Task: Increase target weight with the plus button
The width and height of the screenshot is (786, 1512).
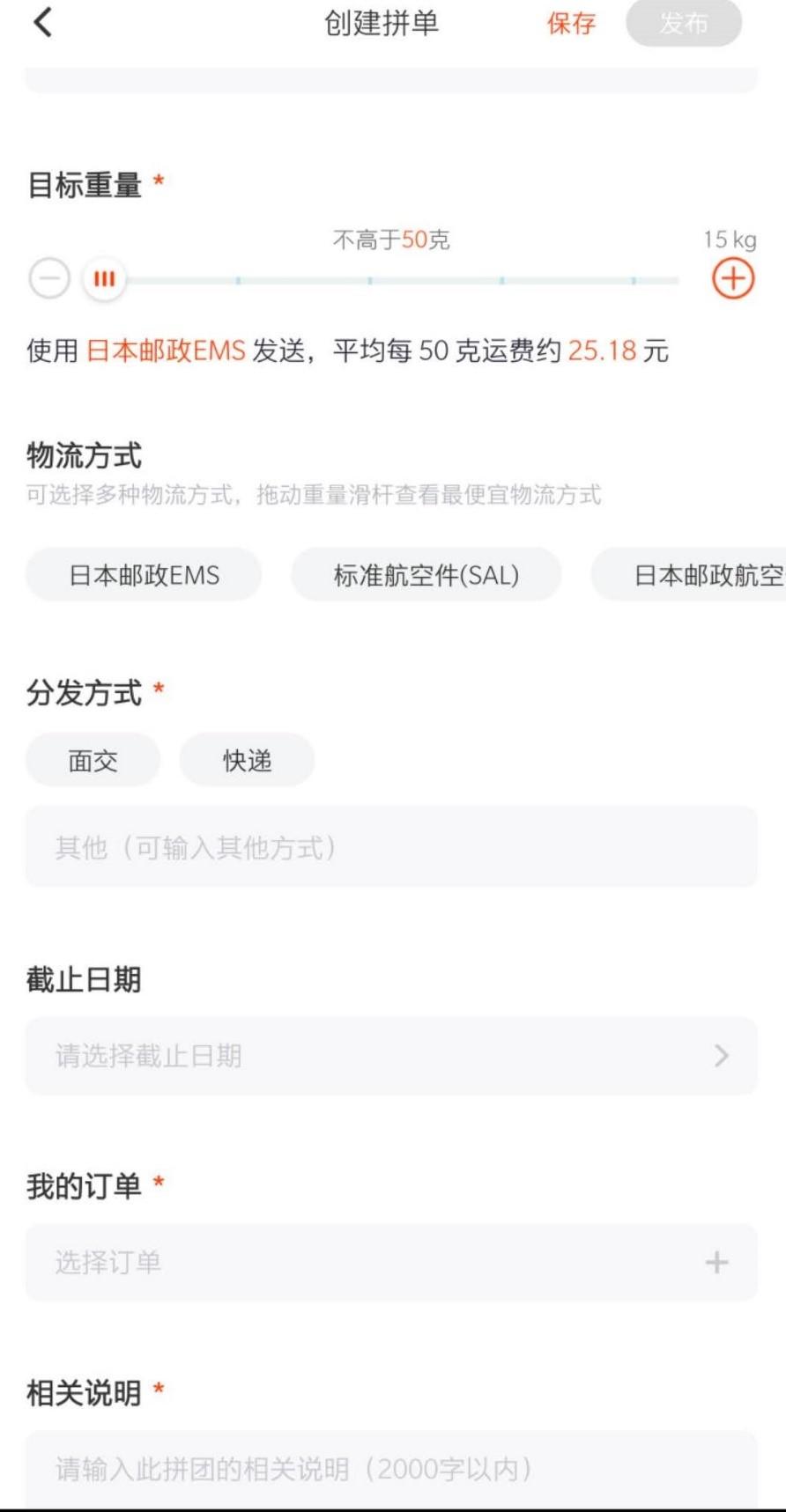Action: 732,280
